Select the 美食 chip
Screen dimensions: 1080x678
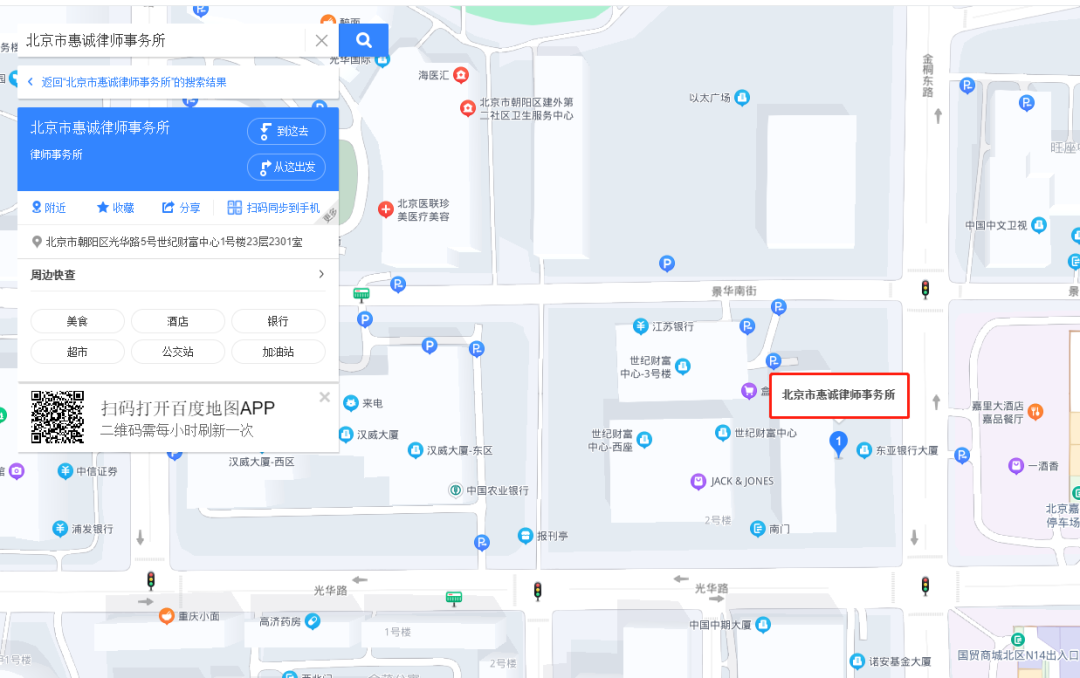tap(78, 321)
